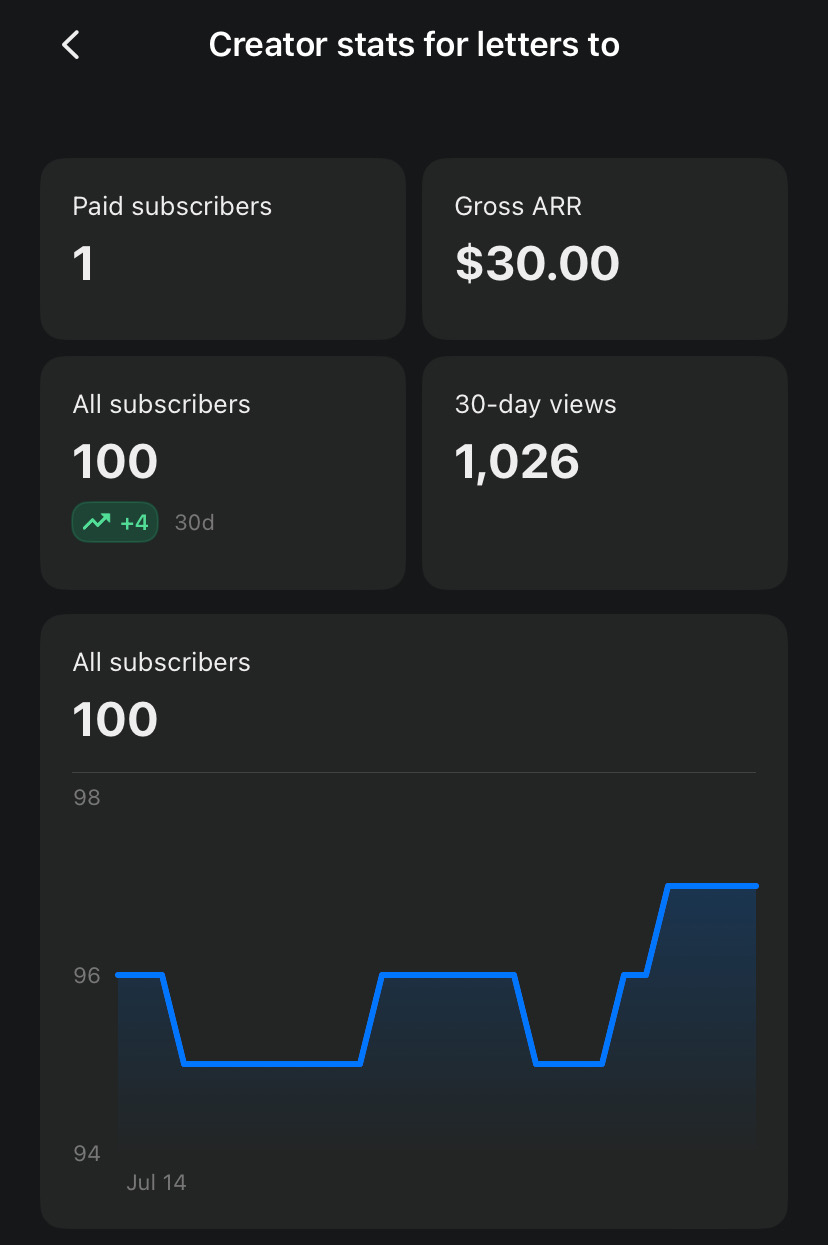The height and width of the screenshot is (1245, 828).
Task: Tap the 1,026 views count
Action: pos(516,461)
